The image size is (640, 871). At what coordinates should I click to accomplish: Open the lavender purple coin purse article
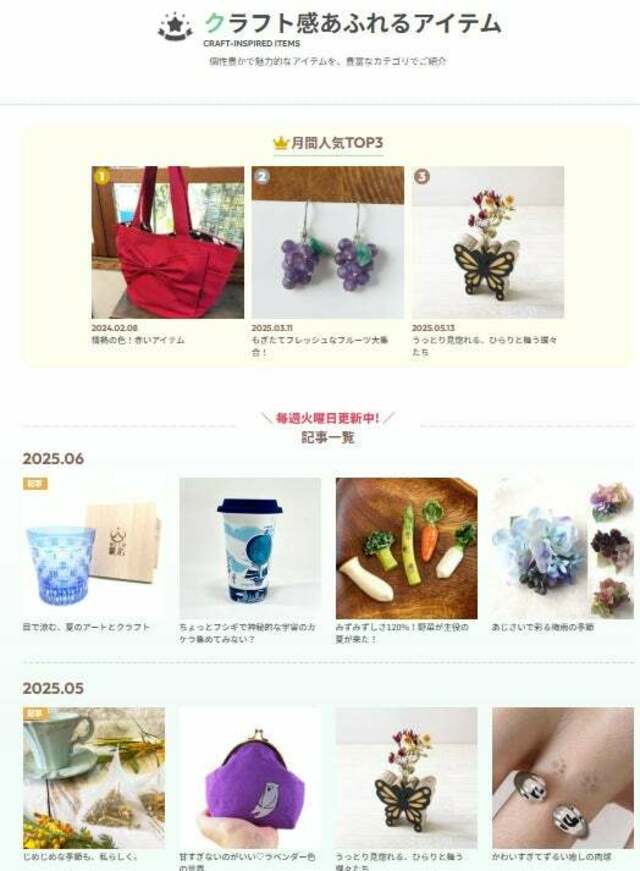tap(250, 777)
